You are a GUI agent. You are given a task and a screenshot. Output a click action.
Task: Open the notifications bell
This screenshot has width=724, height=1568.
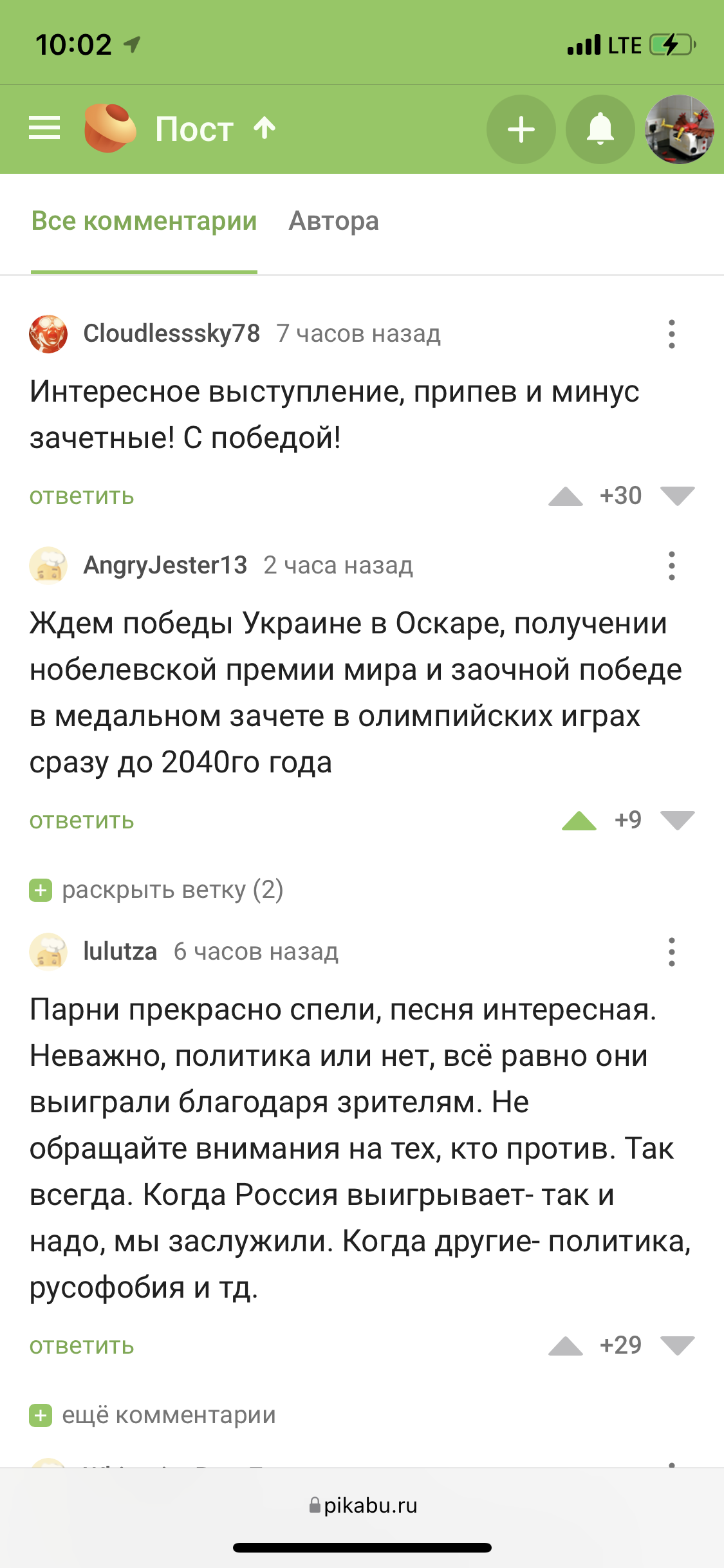(x=600, y=129)
